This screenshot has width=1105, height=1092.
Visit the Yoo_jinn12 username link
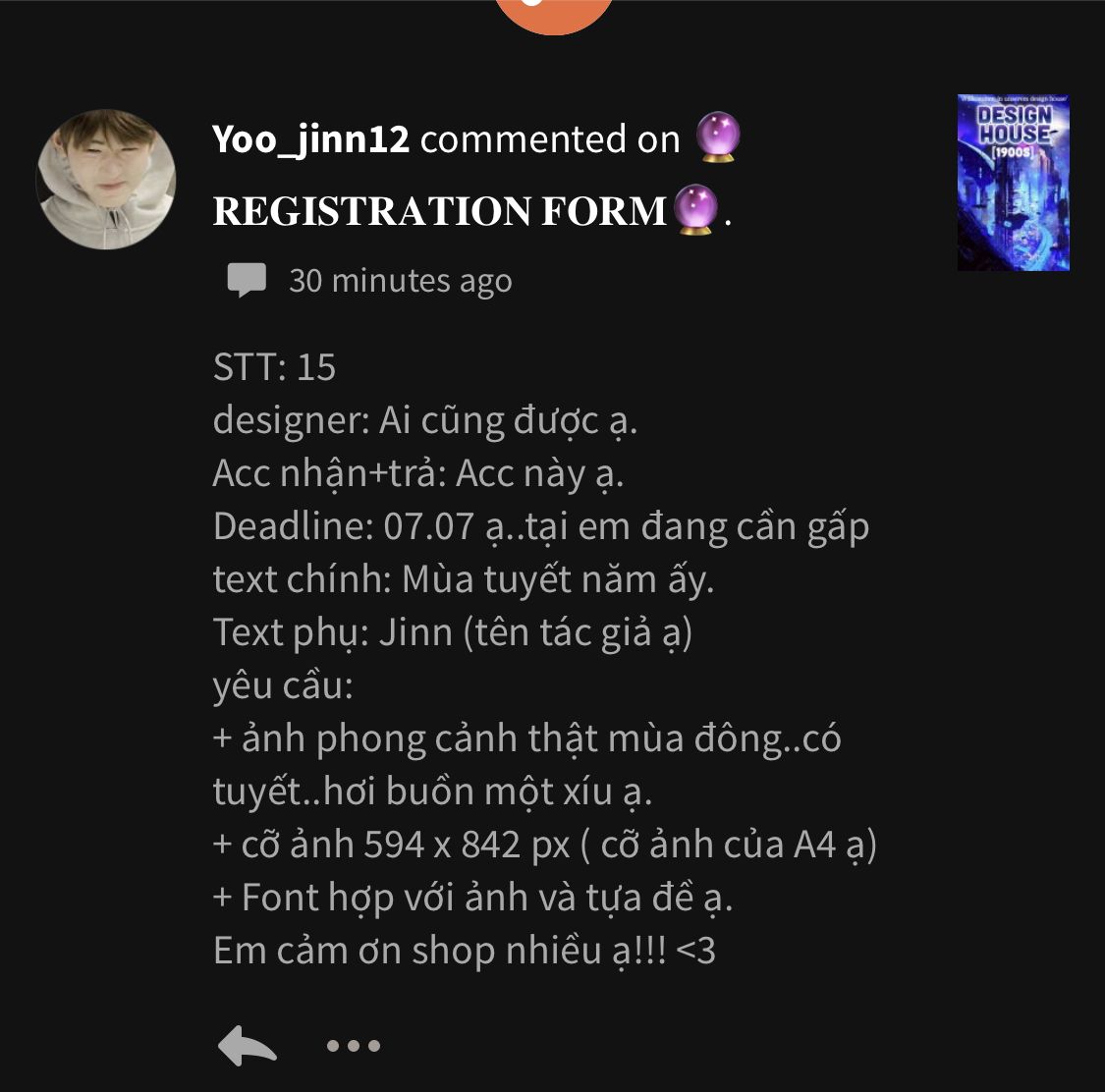(x=310, y=139)
